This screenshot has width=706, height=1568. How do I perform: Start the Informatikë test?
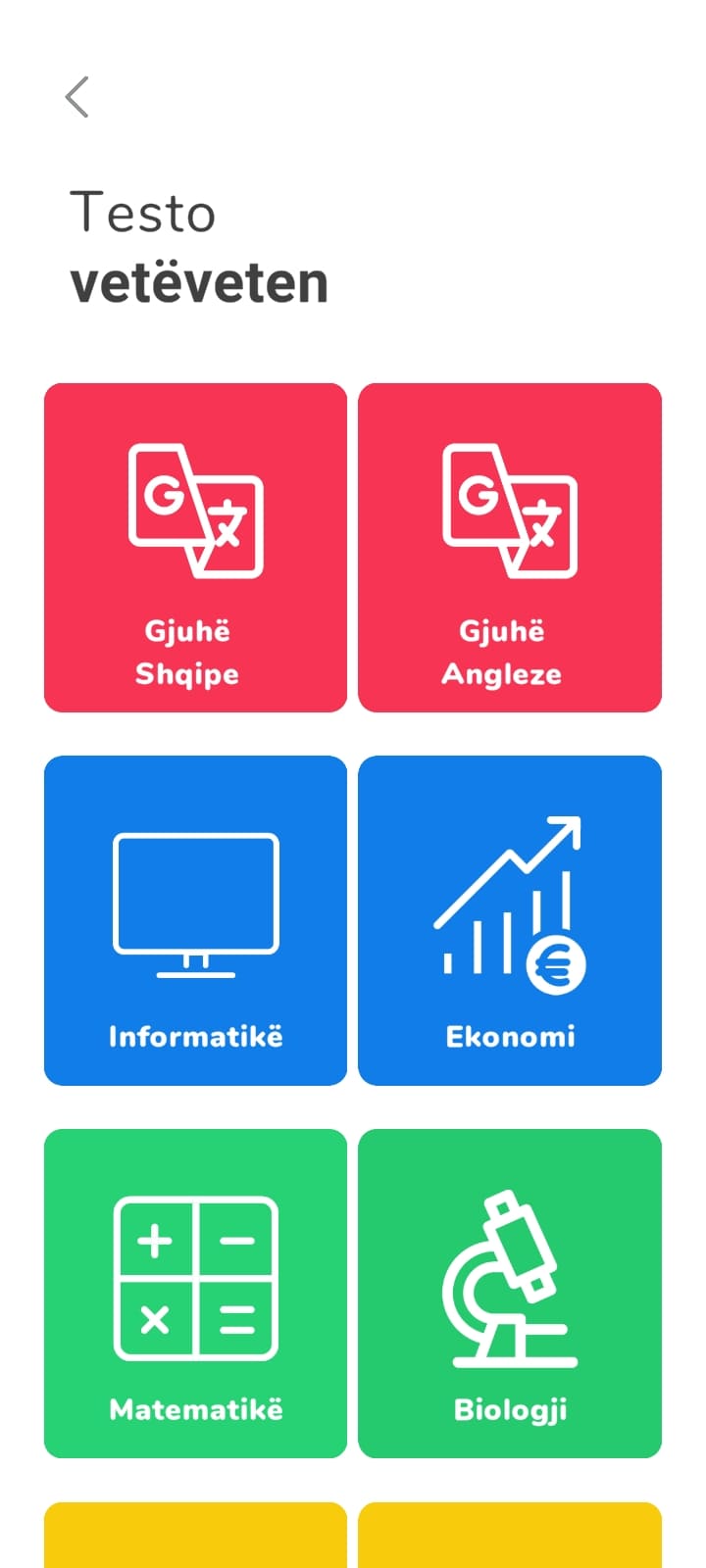point(195,920)
